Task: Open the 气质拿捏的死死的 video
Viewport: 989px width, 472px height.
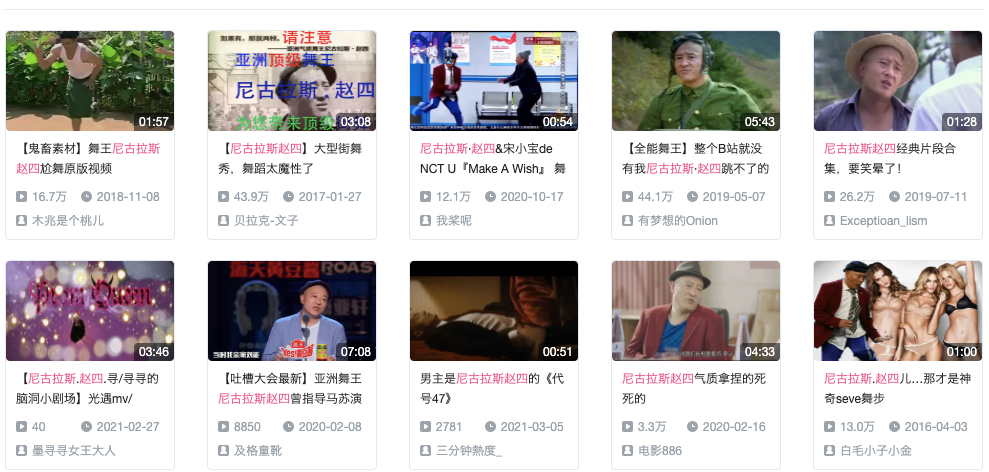Action: pyautogui.click(x=696, y=311)
